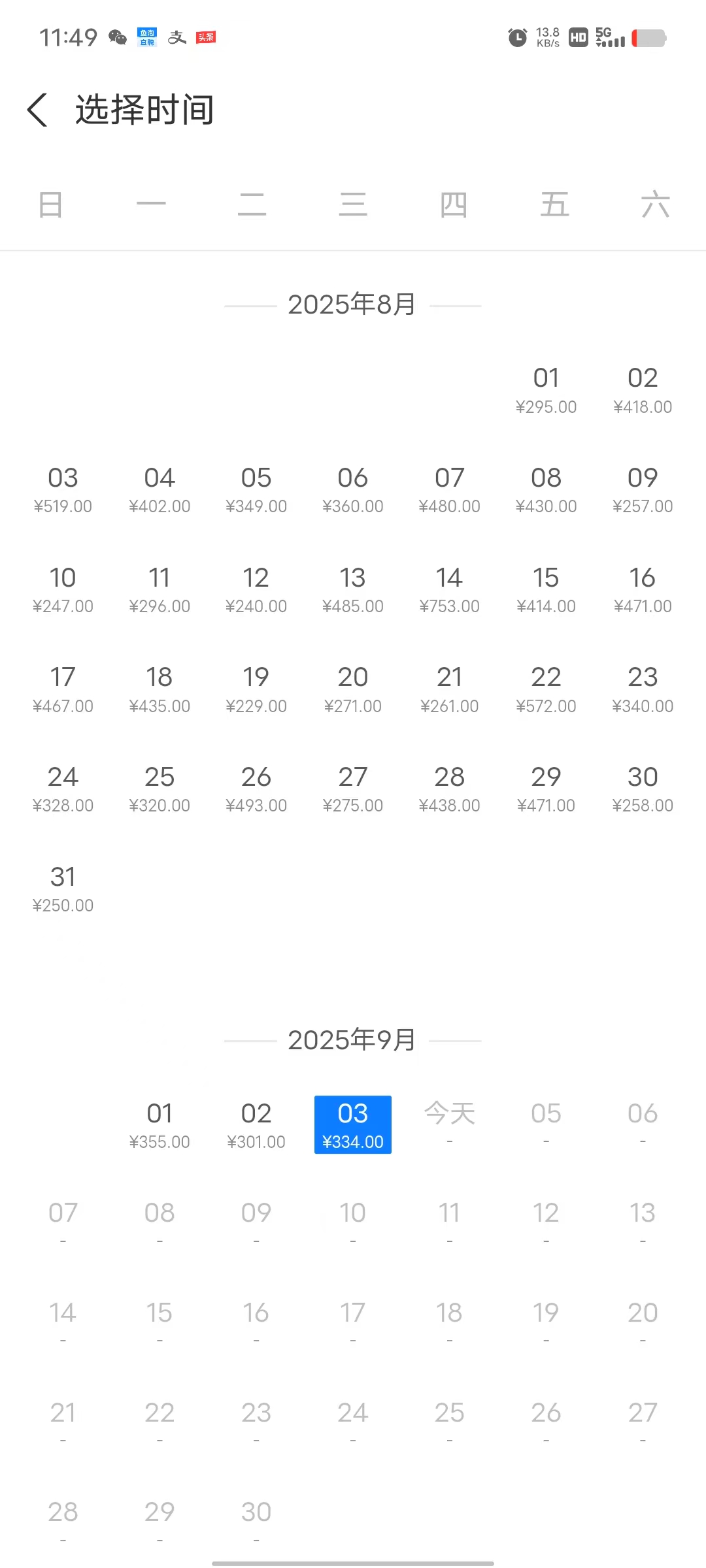Screen dimensions: 706x1568
Task: Select August 17 at ¥467.00
Action: pyautogui.click(x=63, y=690)
